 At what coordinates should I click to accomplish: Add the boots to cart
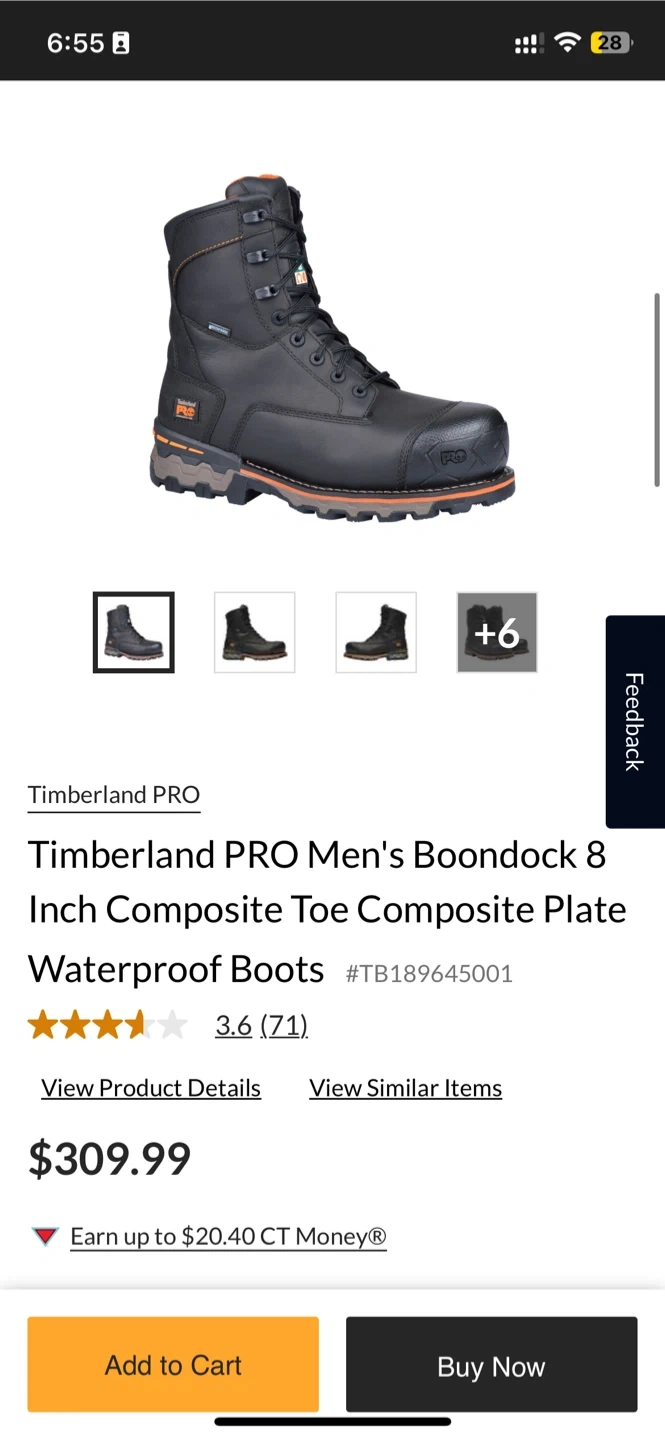coord(173,1365)
